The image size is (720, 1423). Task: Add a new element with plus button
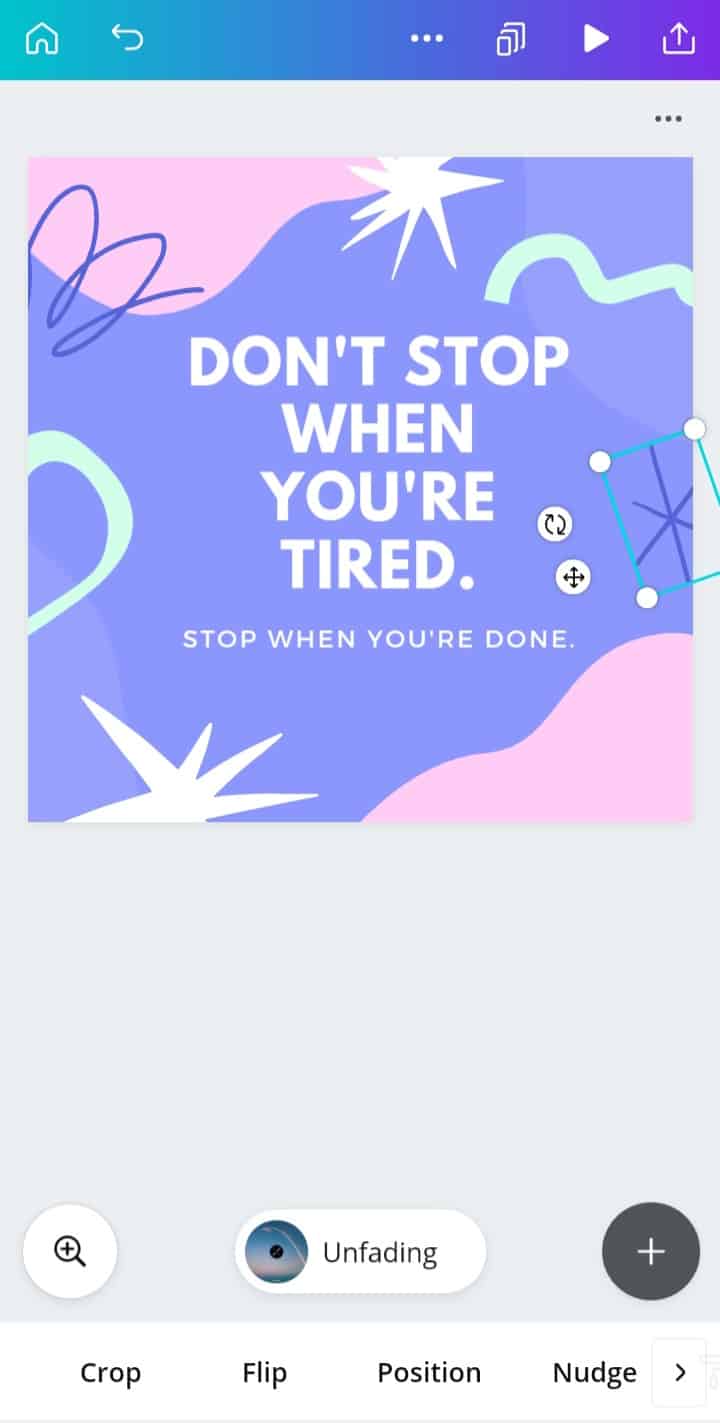point(651,1251)
